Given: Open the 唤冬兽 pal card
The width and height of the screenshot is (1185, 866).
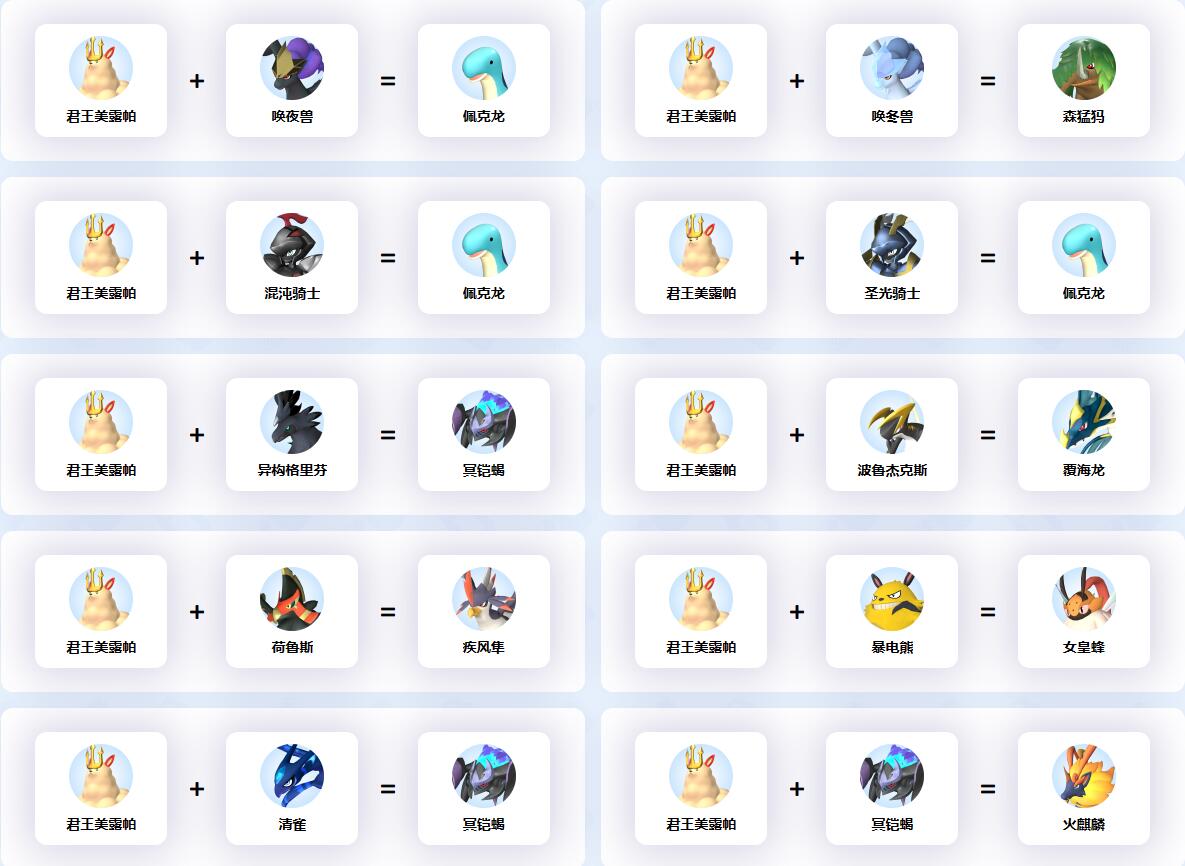Looking at the screenshot, I should [x=892, y=81].
